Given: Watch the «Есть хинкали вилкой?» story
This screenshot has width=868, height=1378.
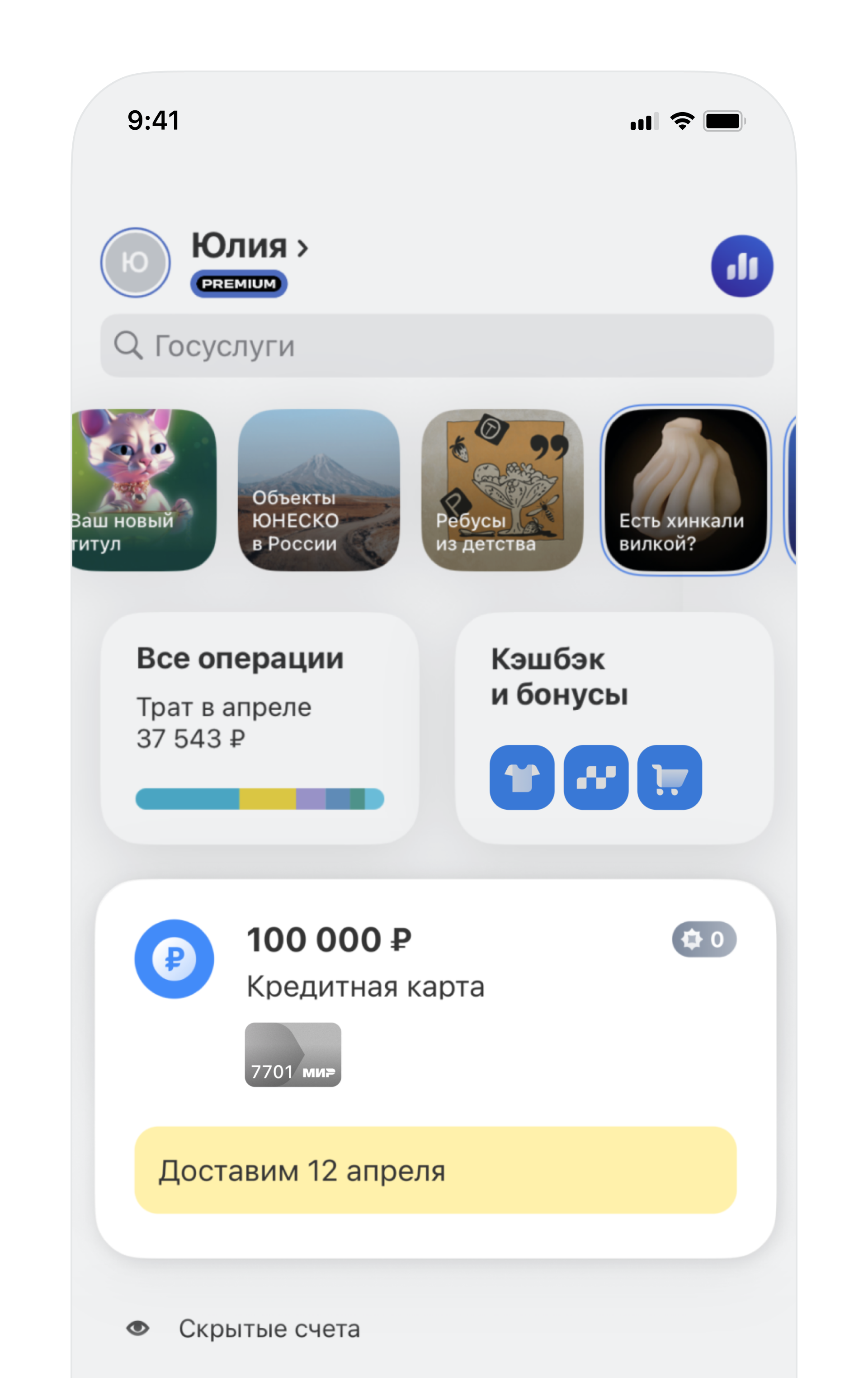Looking at the screenshot, I should (685, 490).
